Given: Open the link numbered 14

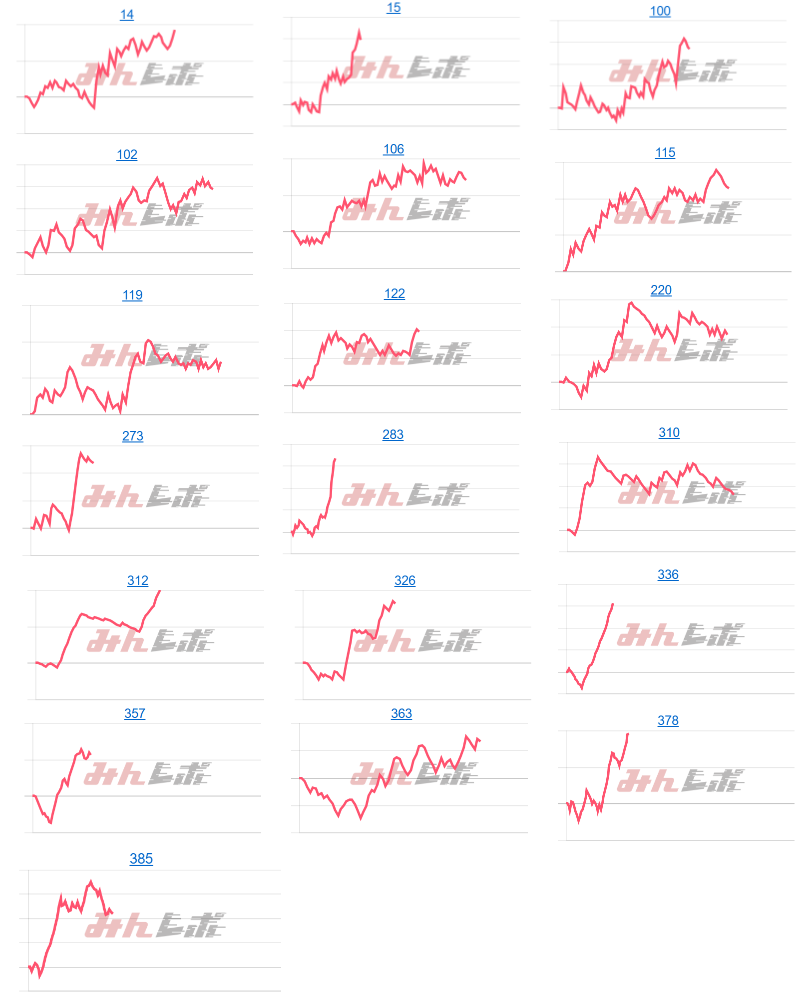Looking at the screenshot, I should tap(126, 14).
